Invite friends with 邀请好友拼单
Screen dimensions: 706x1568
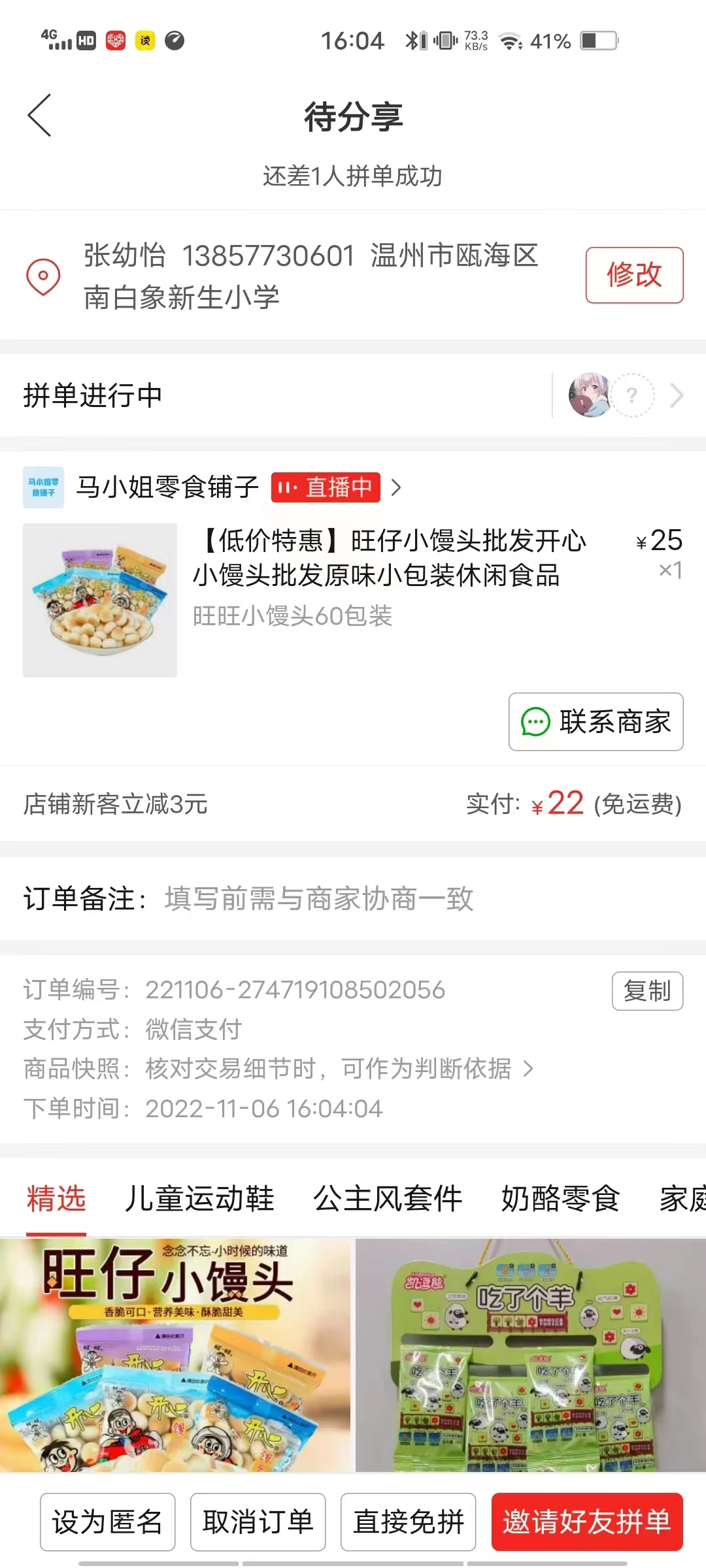pos(587,1522)
